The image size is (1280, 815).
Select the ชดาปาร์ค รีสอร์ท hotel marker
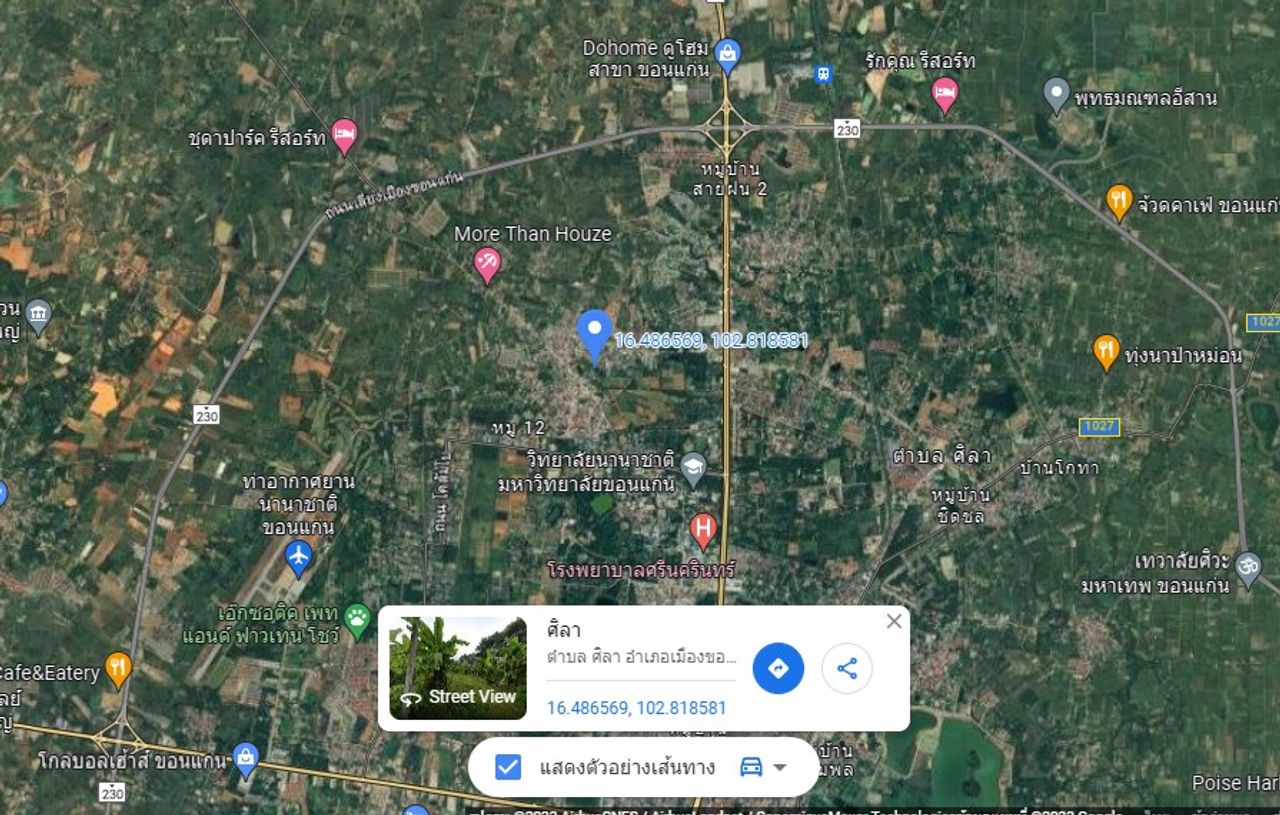tap(344, 134)
